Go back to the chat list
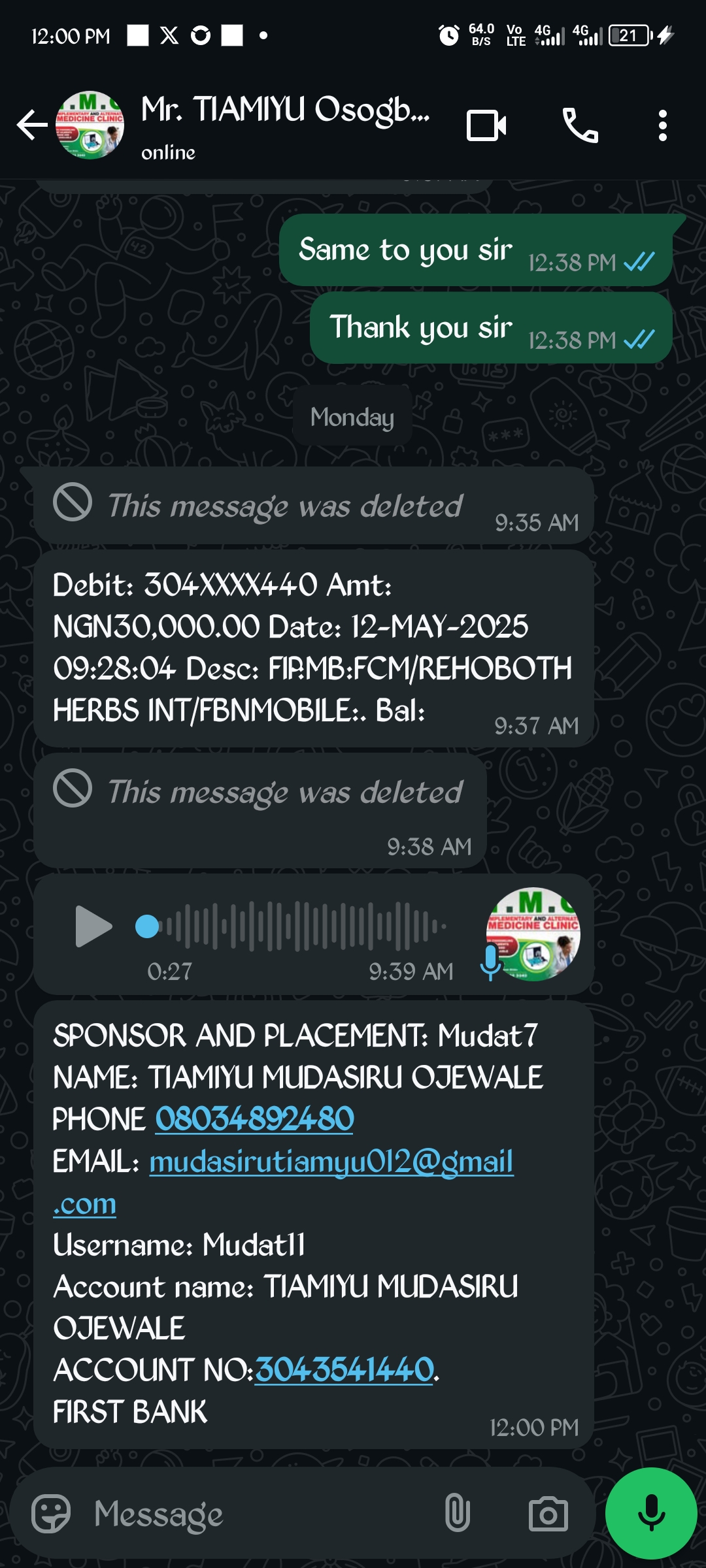This screenshot has width=706, height=1568. 31,125
